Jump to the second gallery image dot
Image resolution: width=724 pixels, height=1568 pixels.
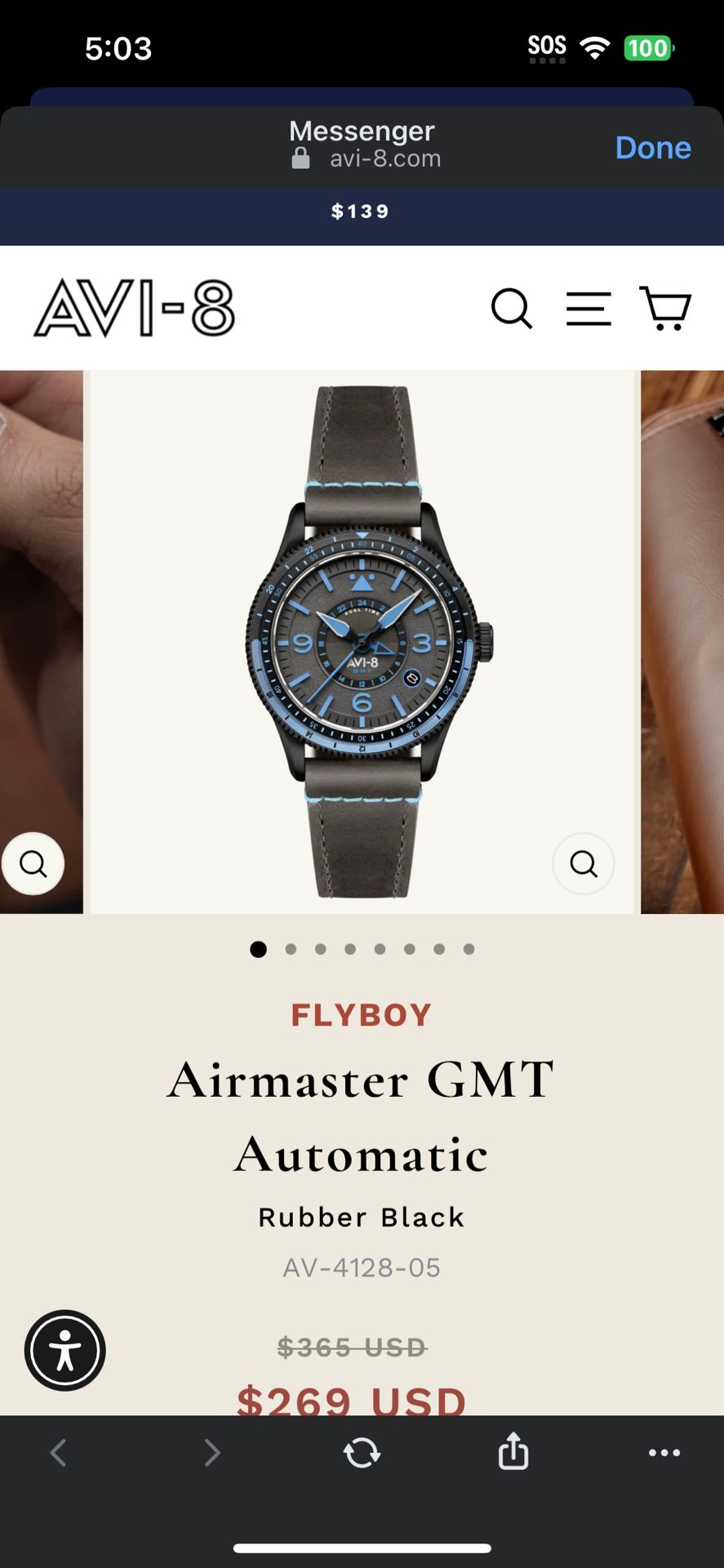pos(291,949)
